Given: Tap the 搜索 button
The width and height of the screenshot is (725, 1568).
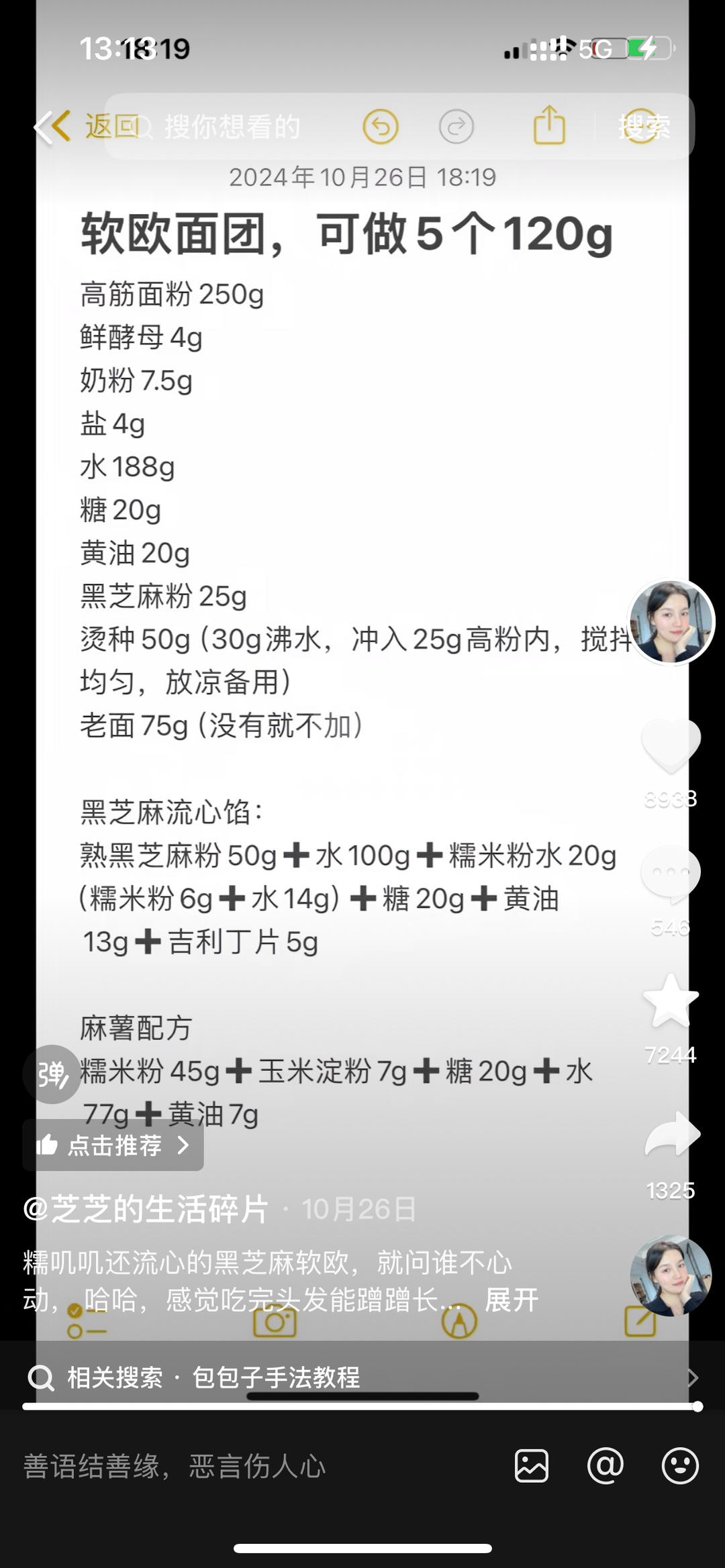Looking at the screenshot, I should tap(644, 127).
